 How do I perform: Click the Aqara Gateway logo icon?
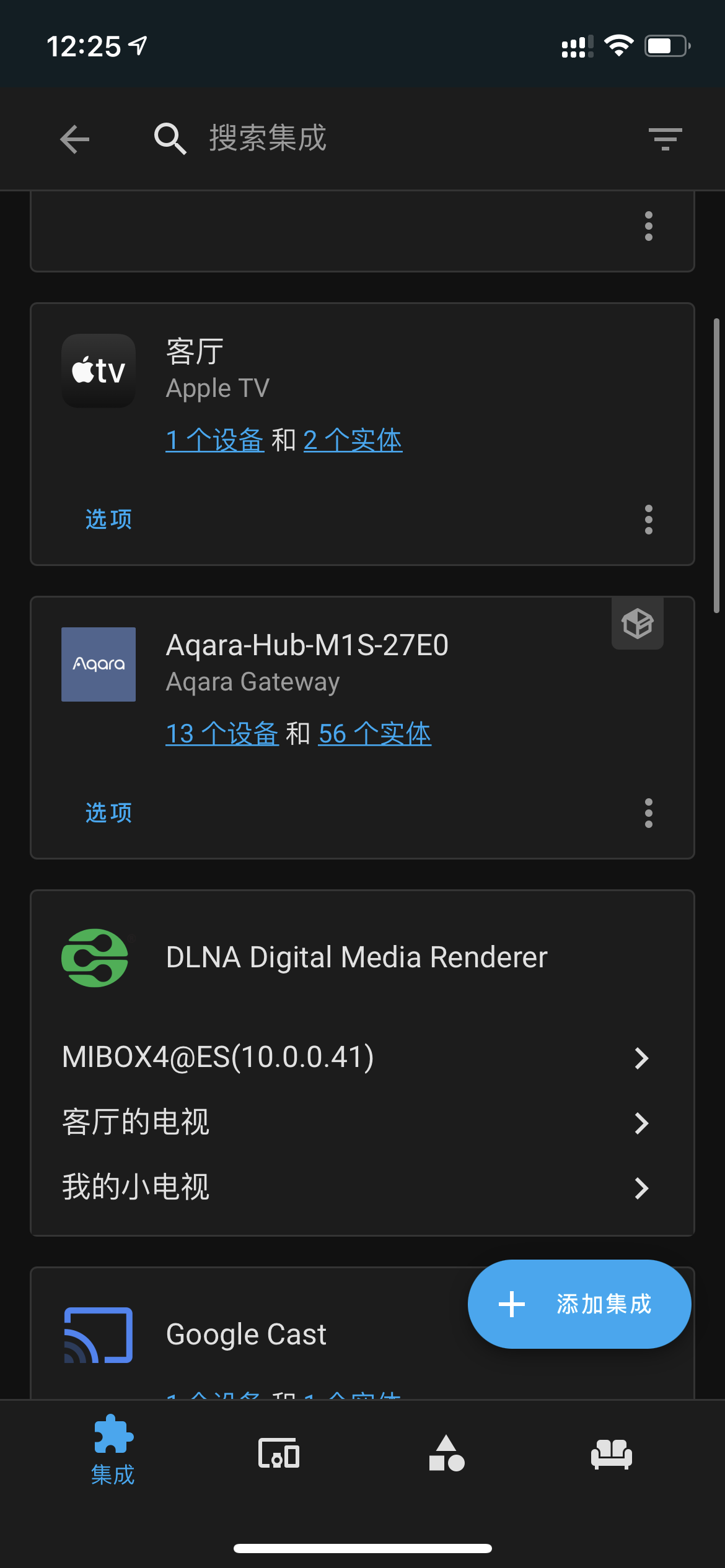point(98,664)
